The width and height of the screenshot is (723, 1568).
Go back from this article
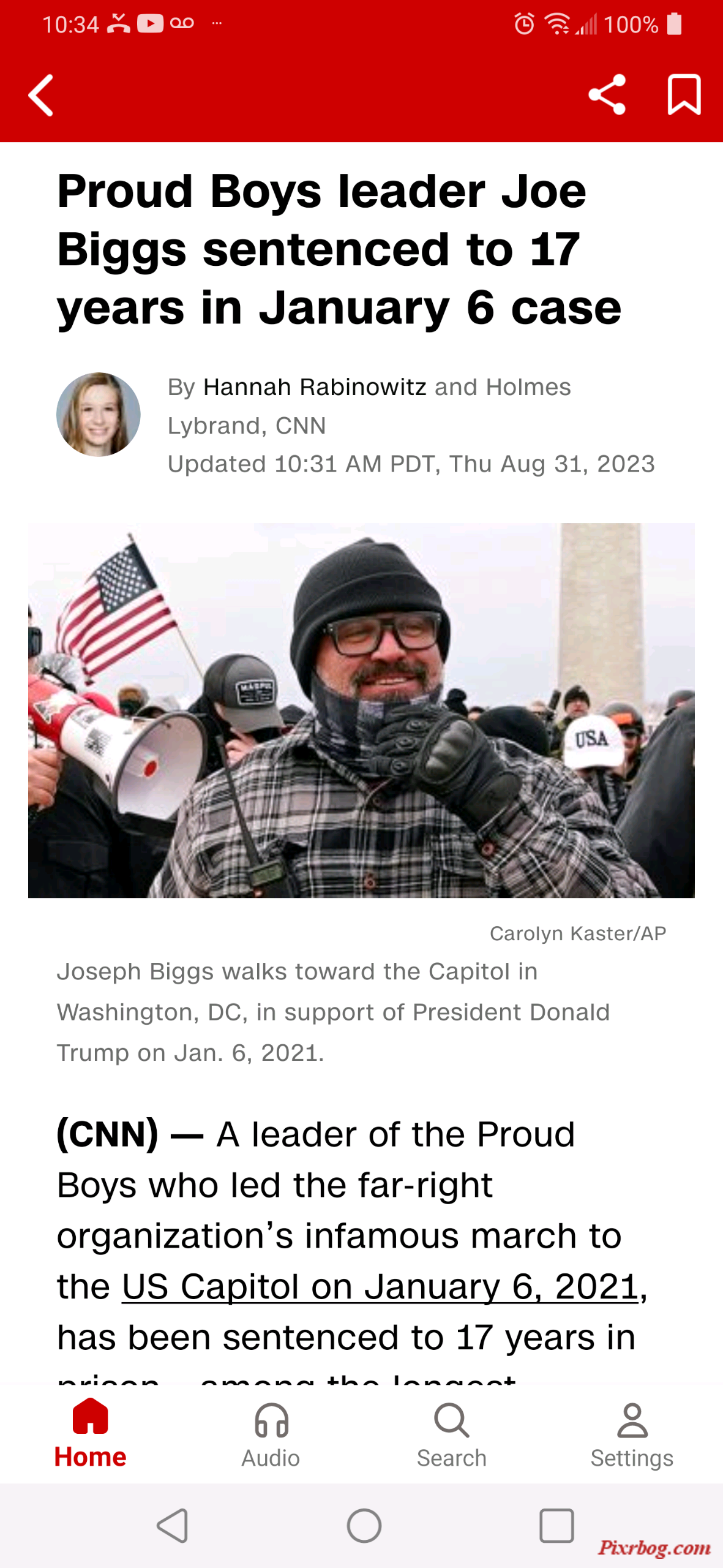(41, 95)
